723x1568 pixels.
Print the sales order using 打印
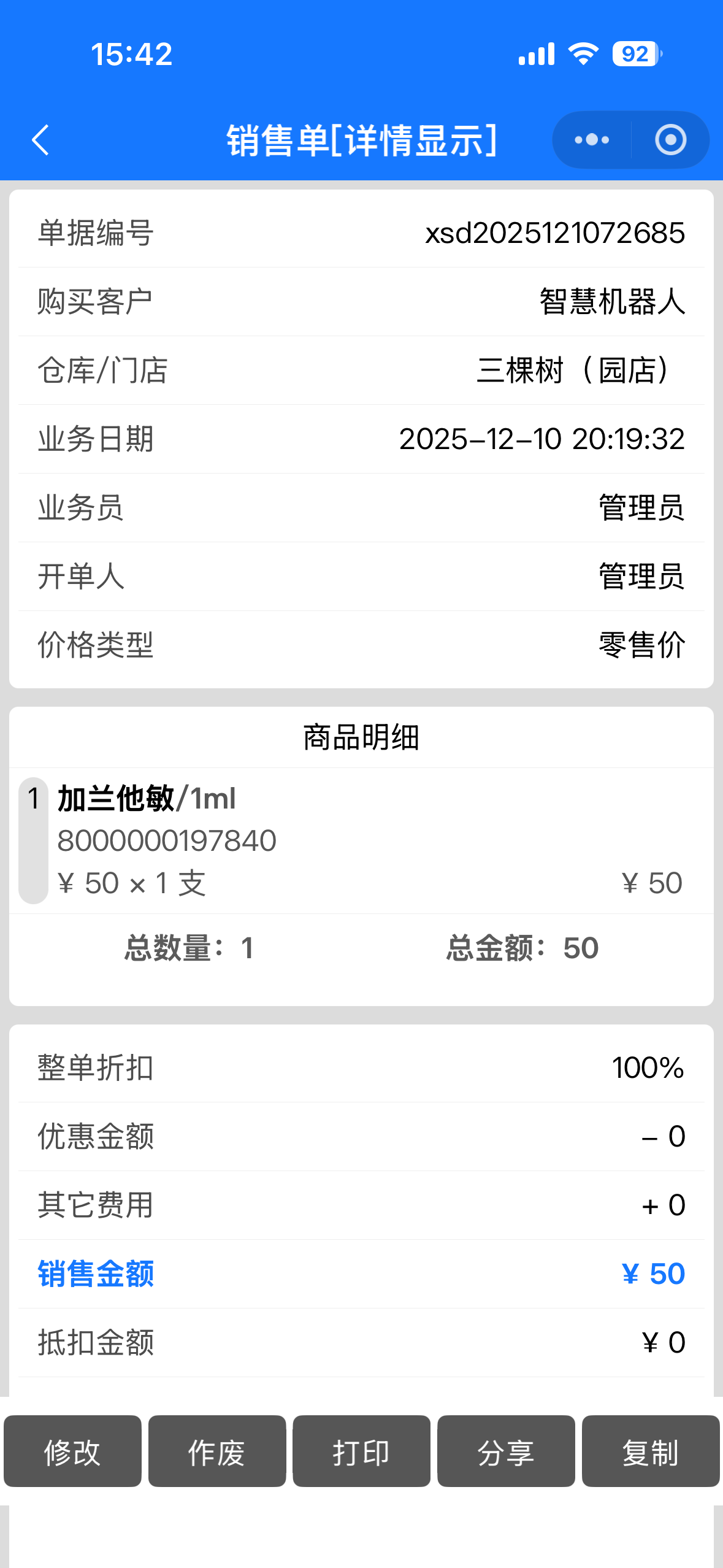click(361, 1451)
